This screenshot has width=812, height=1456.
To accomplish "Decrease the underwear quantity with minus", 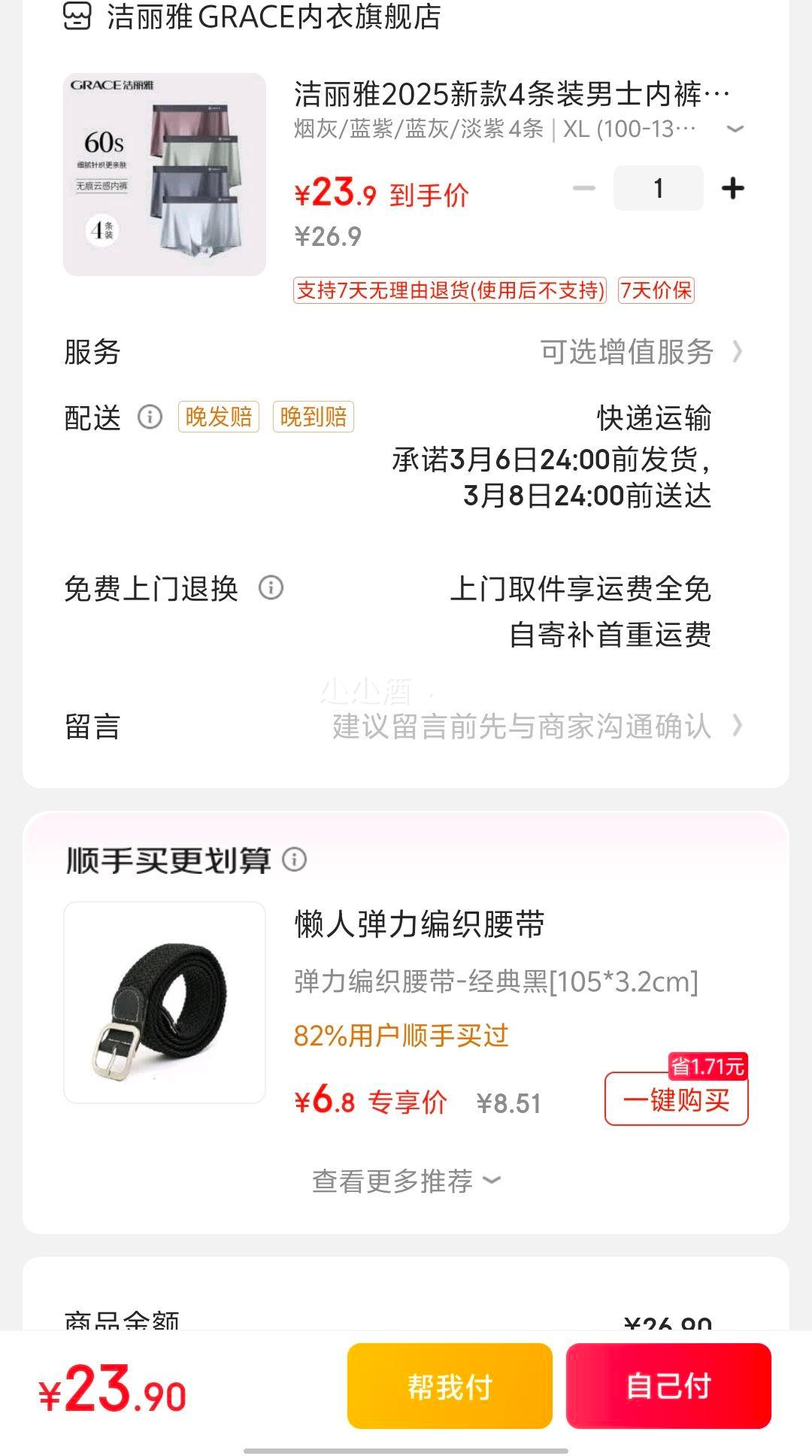I will coord(584,189).
